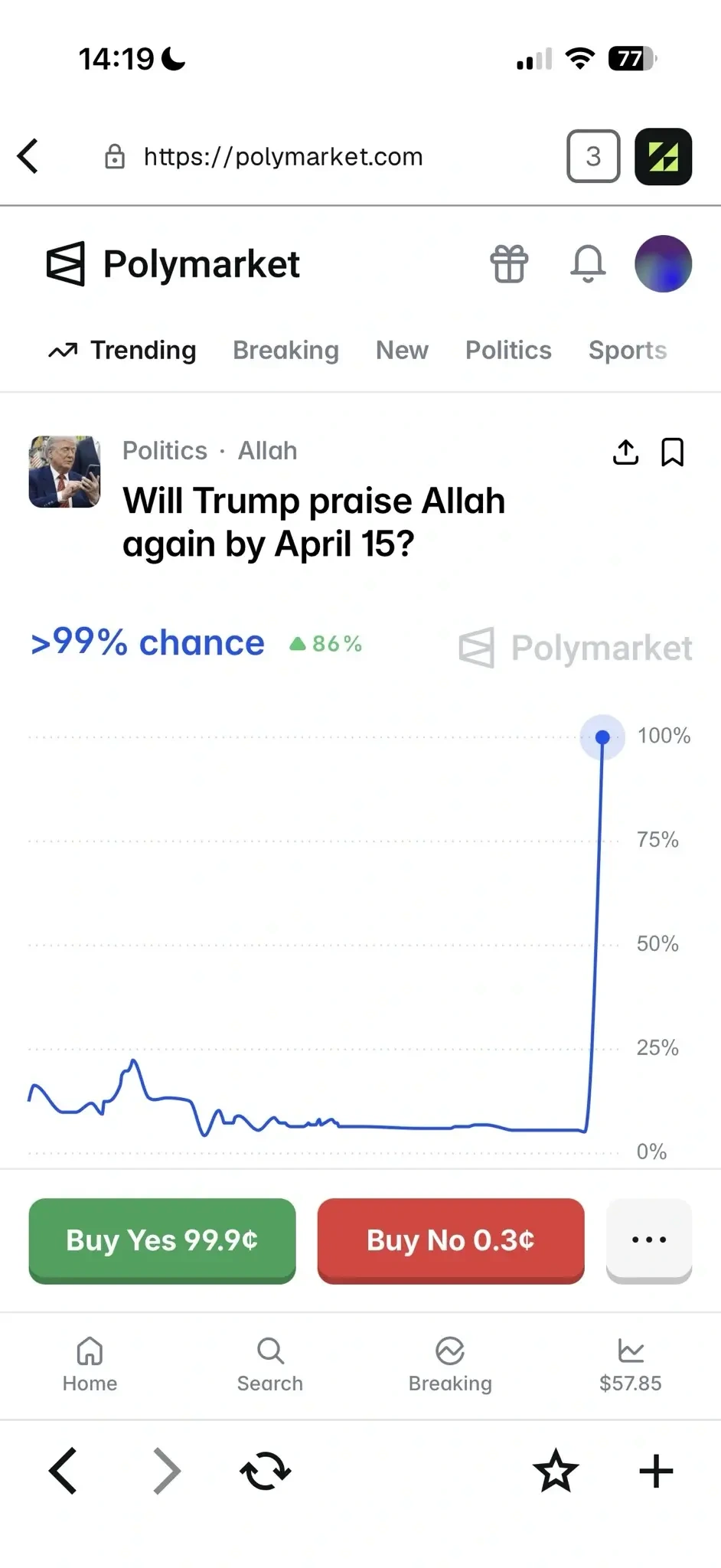The height and width of the screenshot is (1568, 721).
Task: Select the Trending tab
Action: tap(124, 350)
